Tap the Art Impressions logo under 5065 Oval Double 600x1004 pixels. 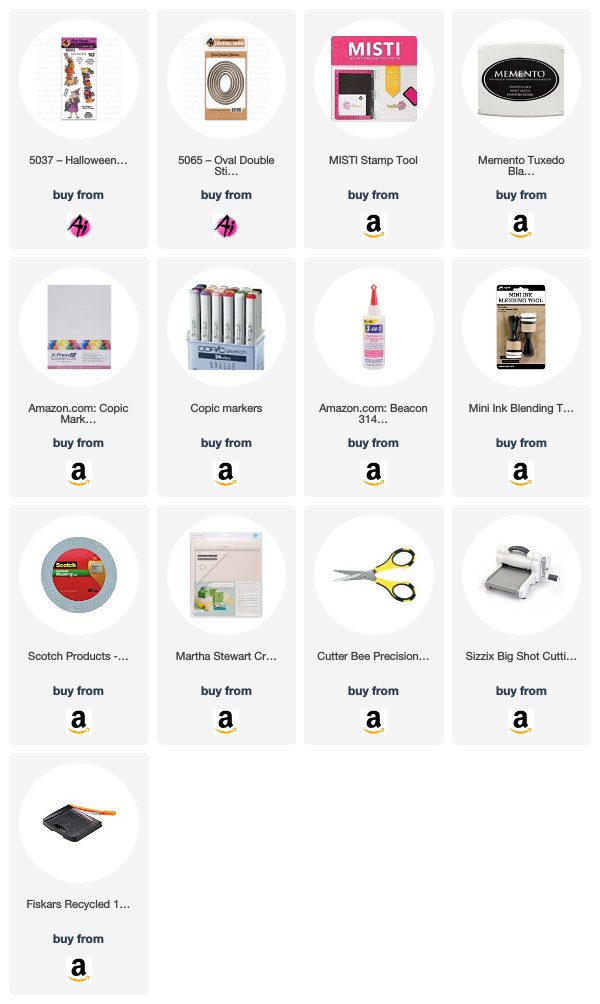[x=226, y=226]
